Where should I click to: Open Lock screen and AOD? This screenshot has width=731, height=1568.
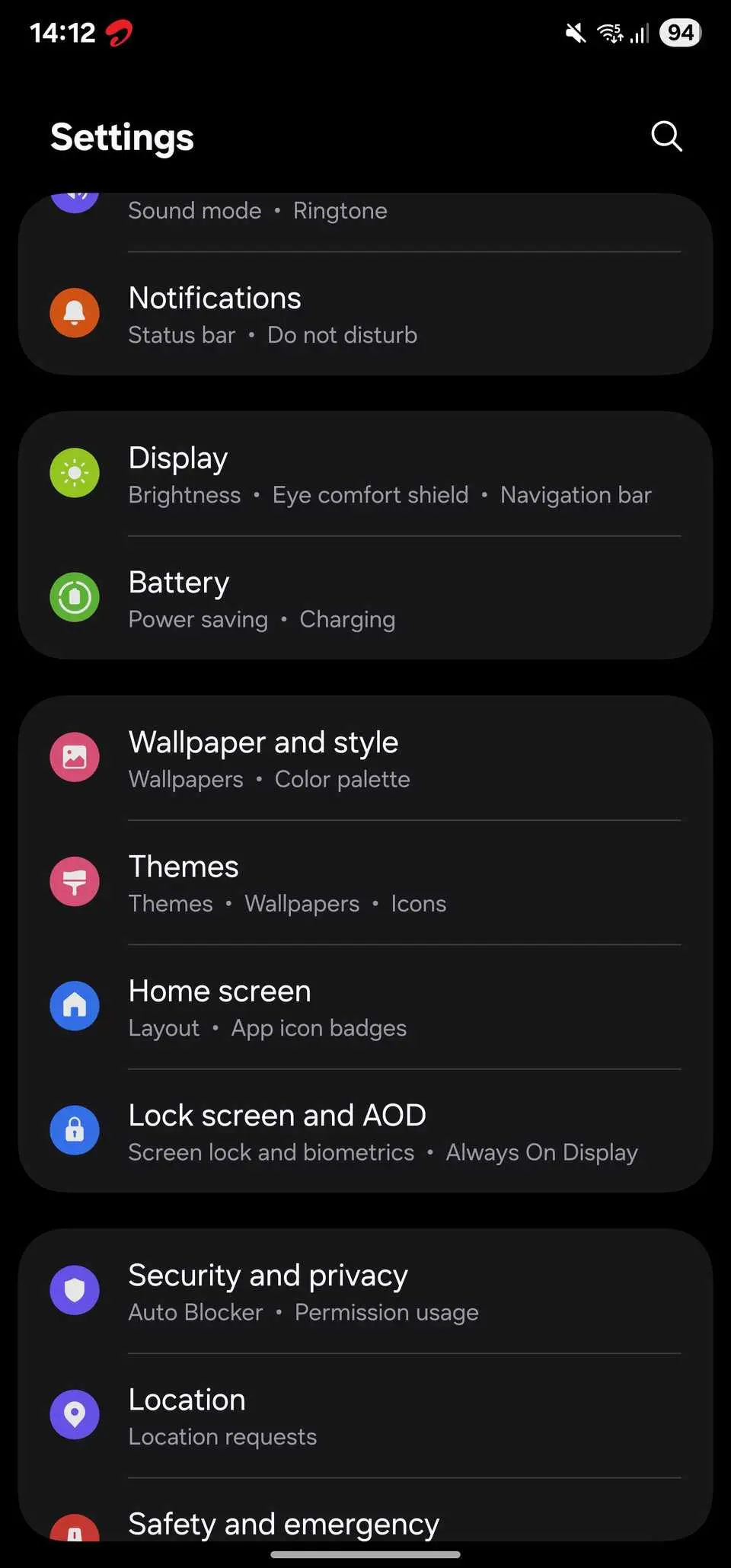coord(365,1132)
